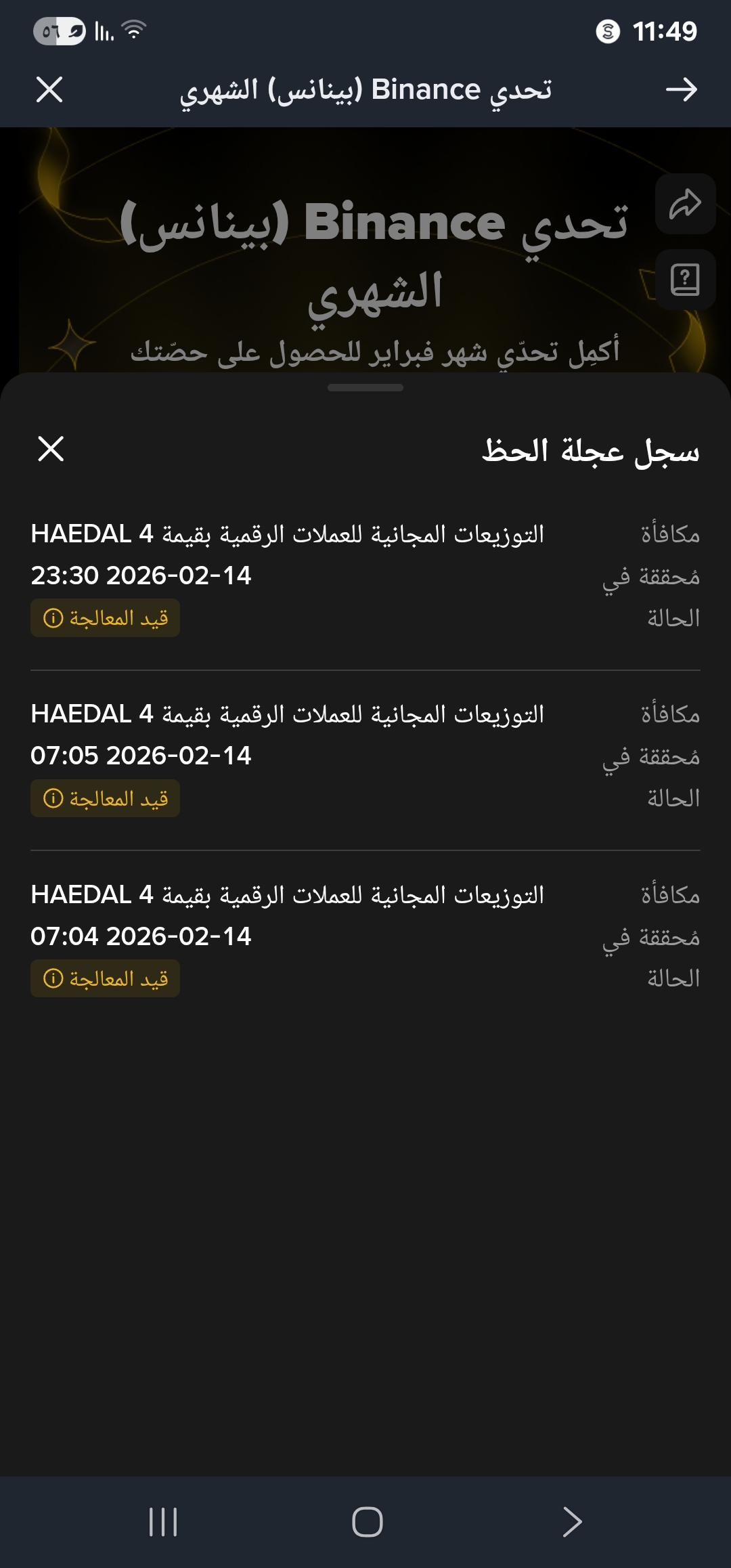Open the challenge help guide icon

point(685,280)
